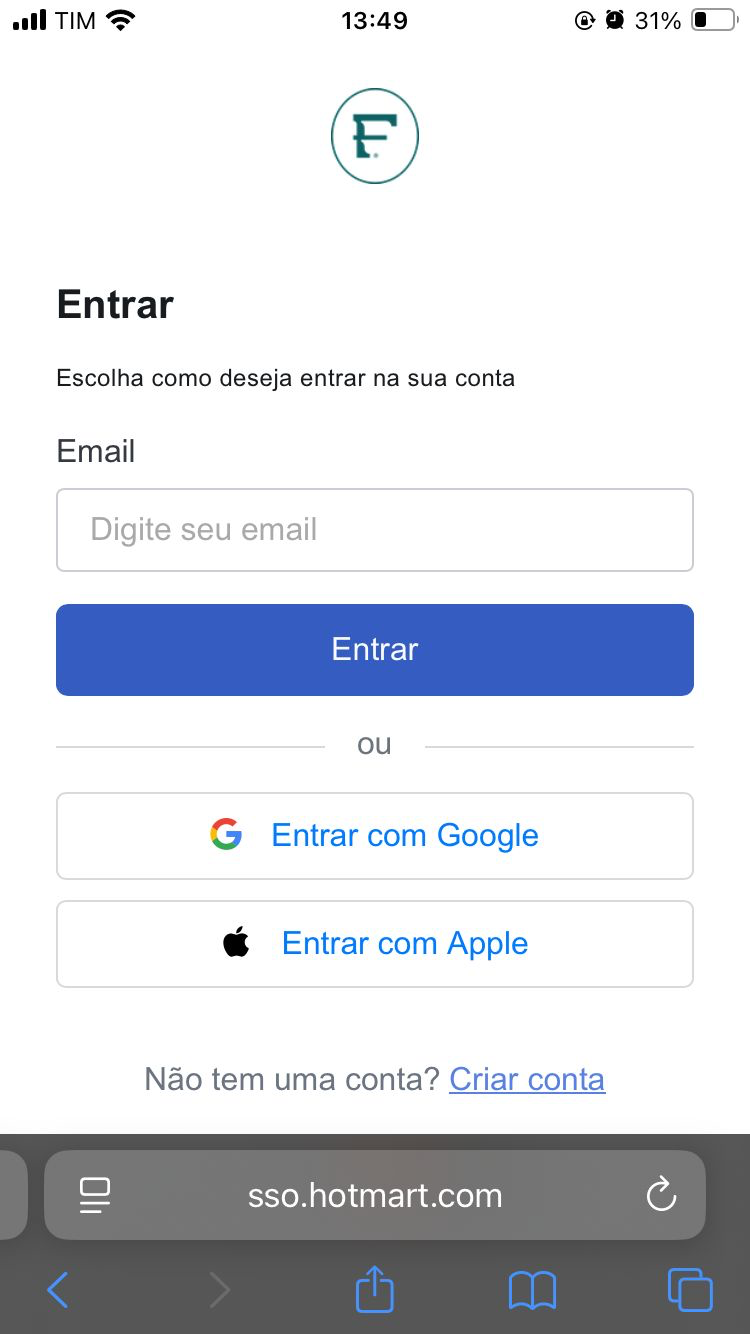The image size is (750, 1334).
Task: Reload the page in Safari
Action: (x=661, y=1195)
